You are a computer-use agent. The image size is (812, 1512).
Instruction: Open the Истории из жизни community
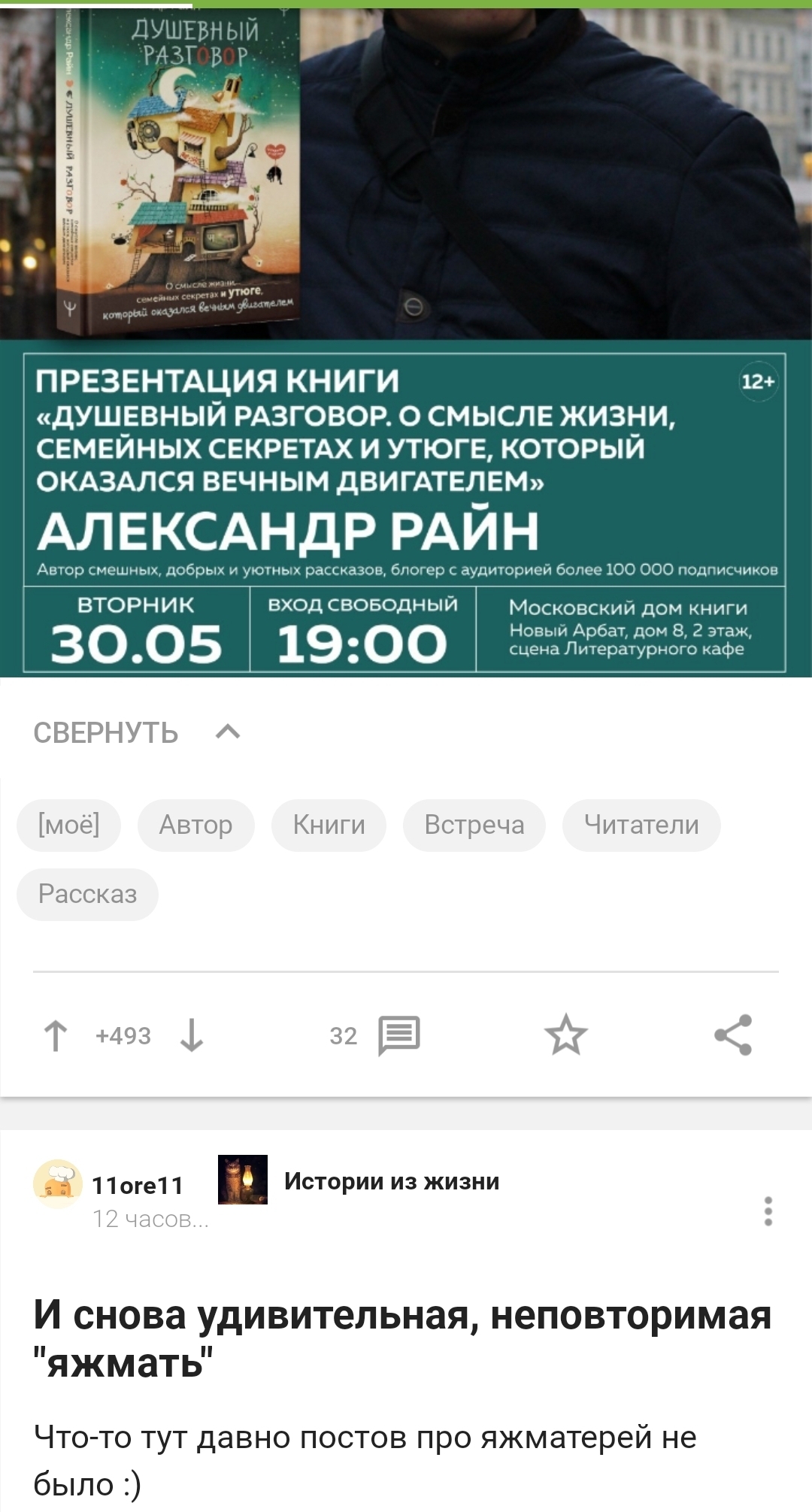pos(392,1181)
